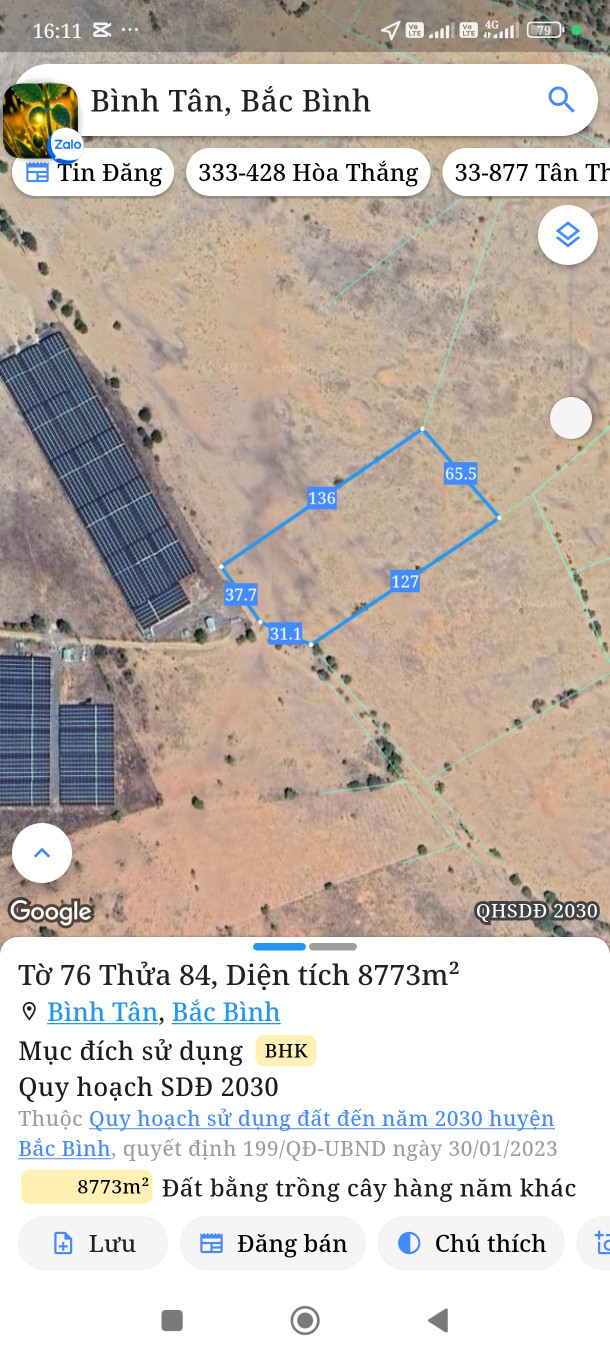
Task: Select the 33-877 Tân chip
Action: coord(530,173)
